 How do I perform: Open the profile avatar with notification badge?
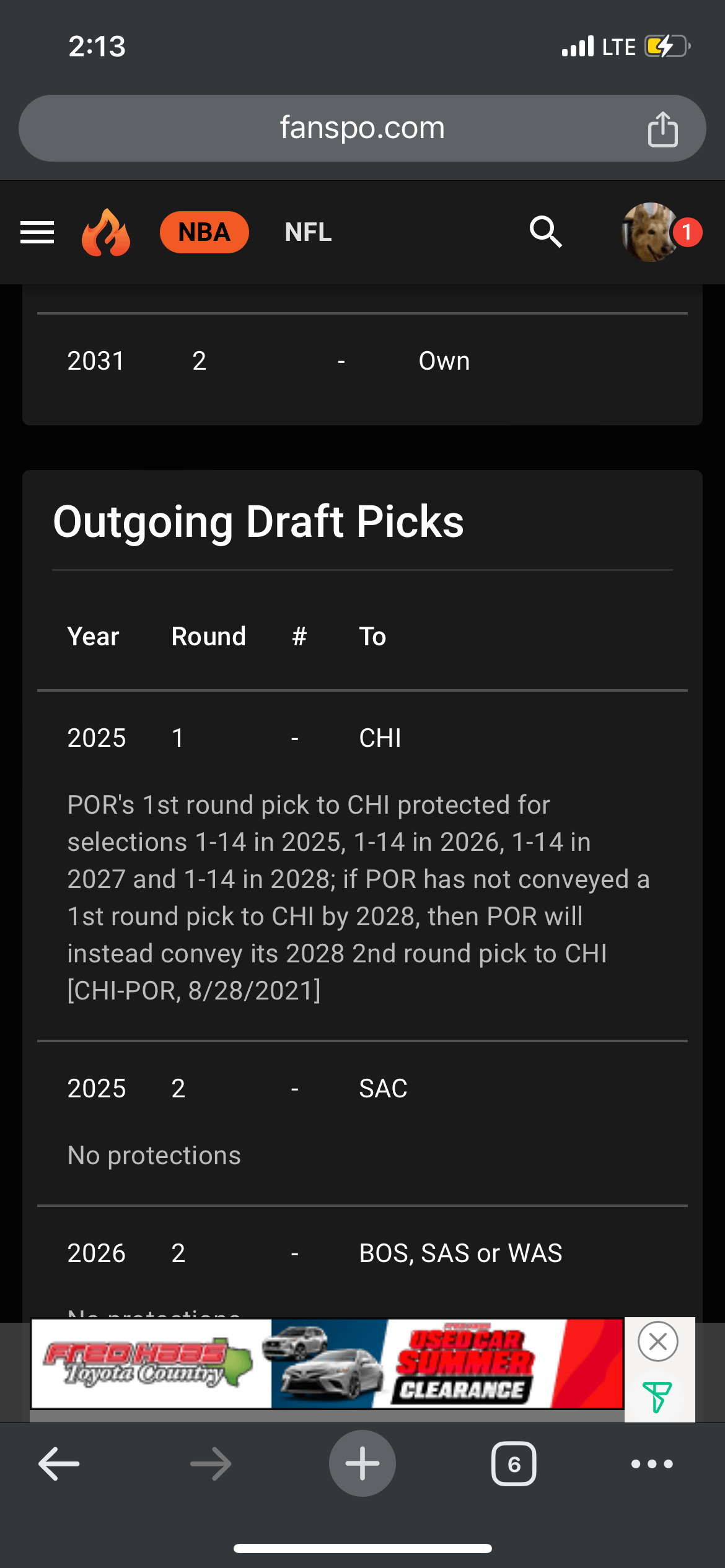[x=651, y=232]
